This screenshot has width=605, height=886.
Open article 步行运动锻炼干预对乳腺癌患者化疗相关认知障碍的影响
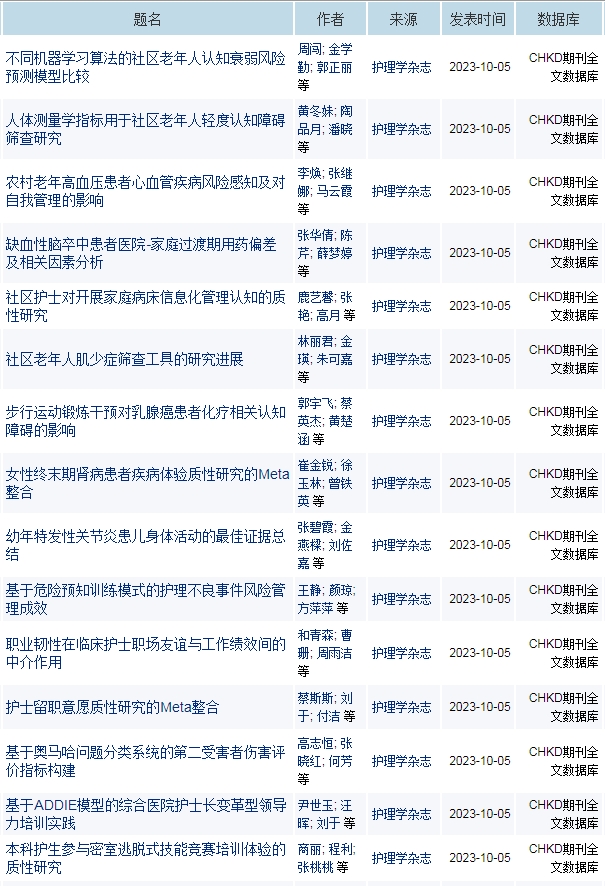pyautogui.click(x=145, y=421)
